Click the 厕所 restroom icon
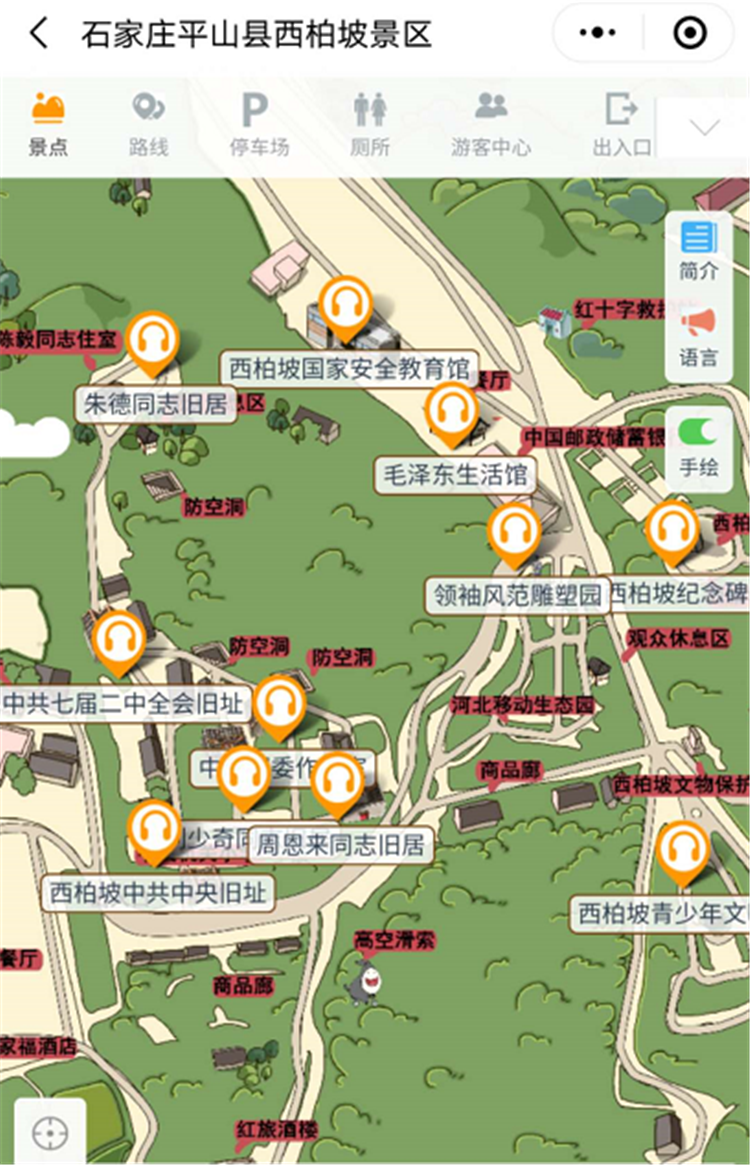The image size is (750, 1165). [x=368, y=118]
